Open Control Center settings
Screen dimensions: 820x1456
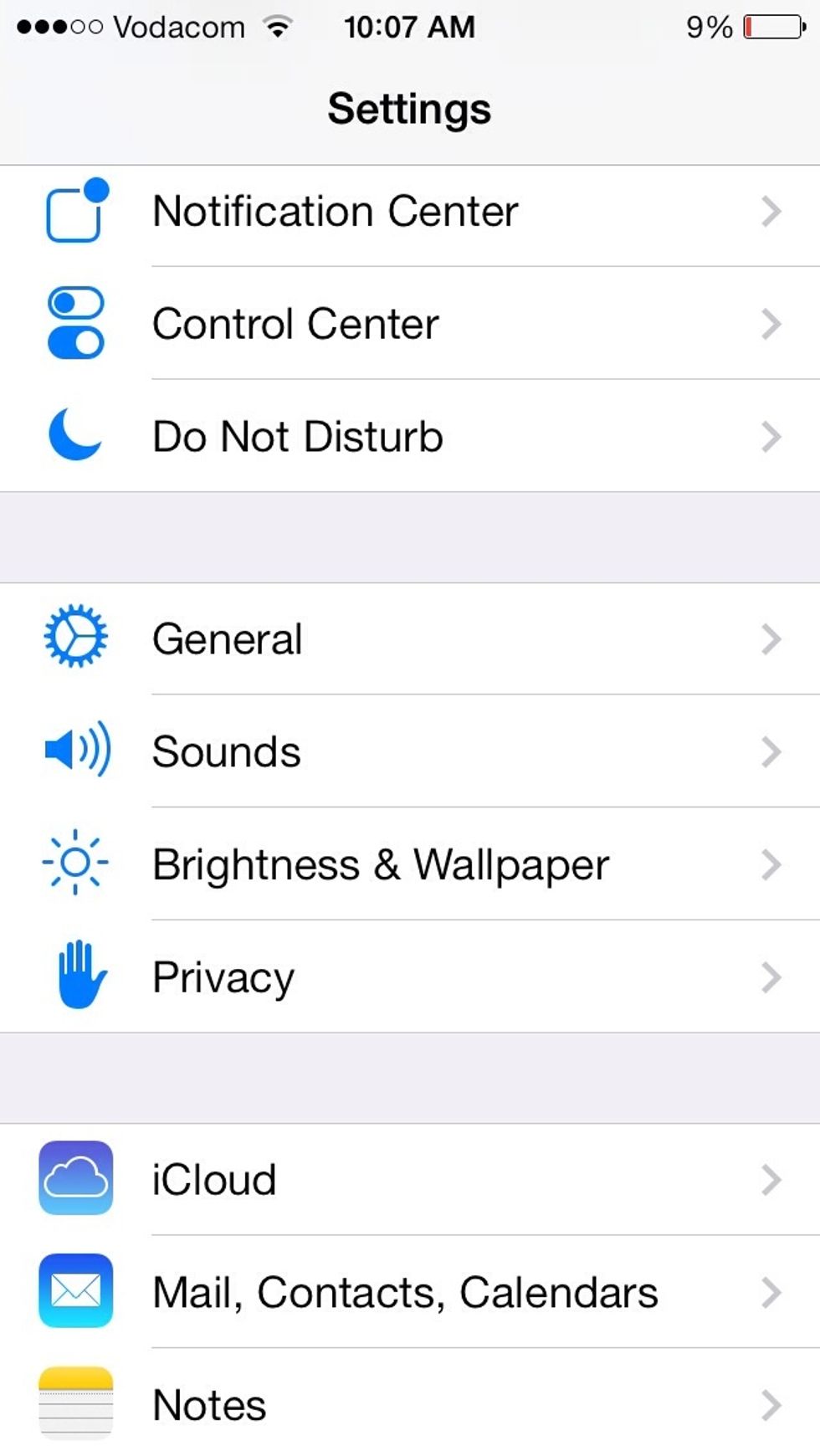point(410,324)
